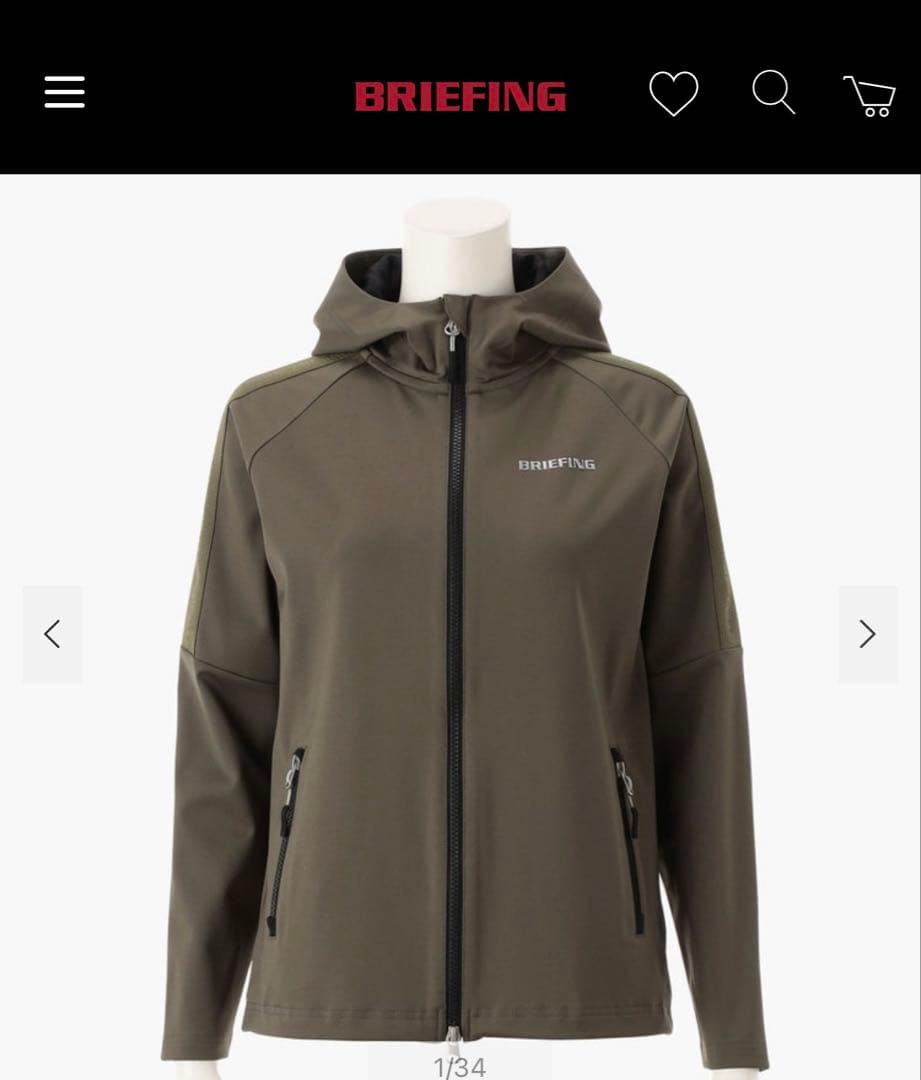This screenshot has height=1080, width=921.
Task: Enlarge the jacket product photo
Action: point(460,620)
